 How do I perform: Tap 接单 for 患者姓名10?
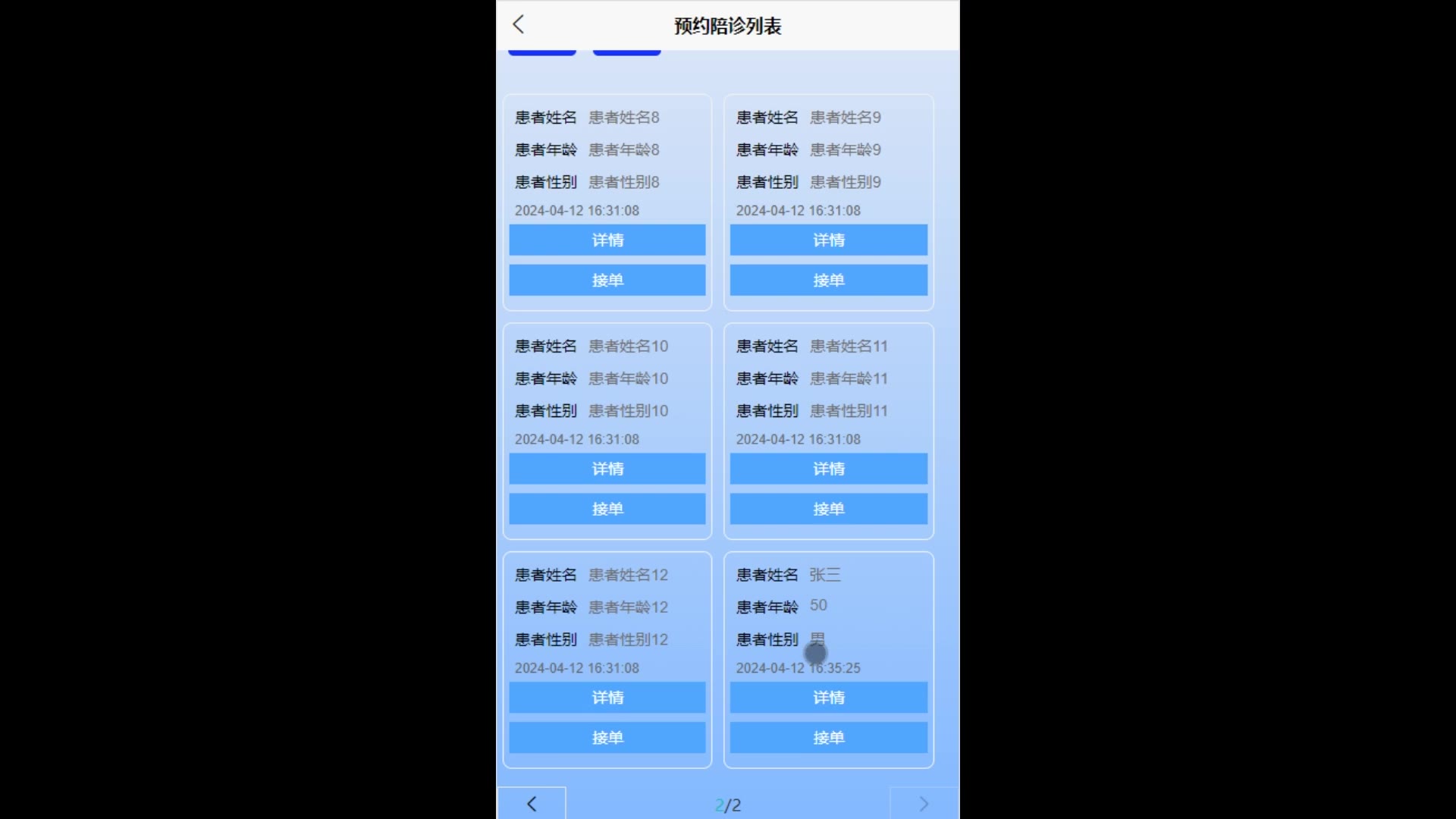[607, 509]
